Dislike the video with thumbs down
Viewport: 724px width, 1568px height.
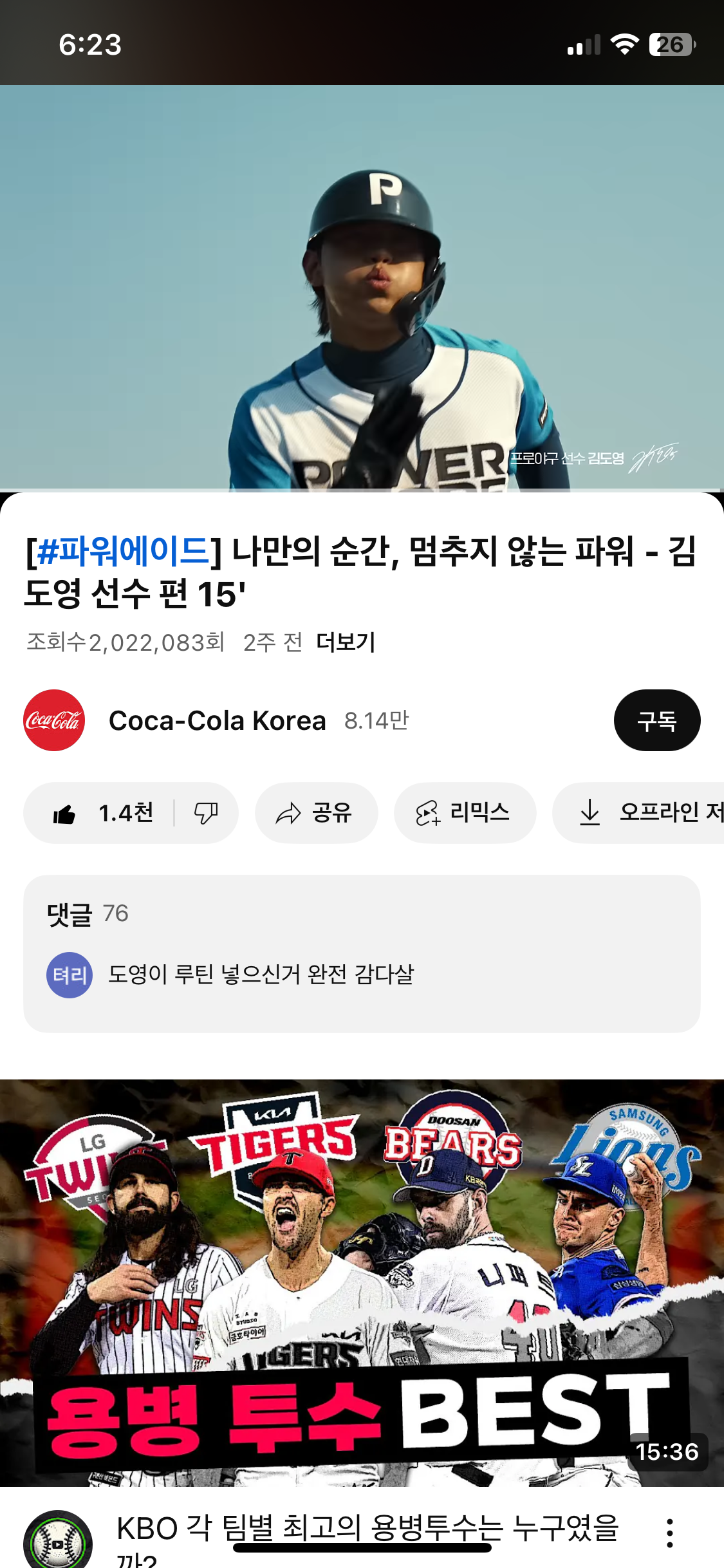(x=206, y=814)
